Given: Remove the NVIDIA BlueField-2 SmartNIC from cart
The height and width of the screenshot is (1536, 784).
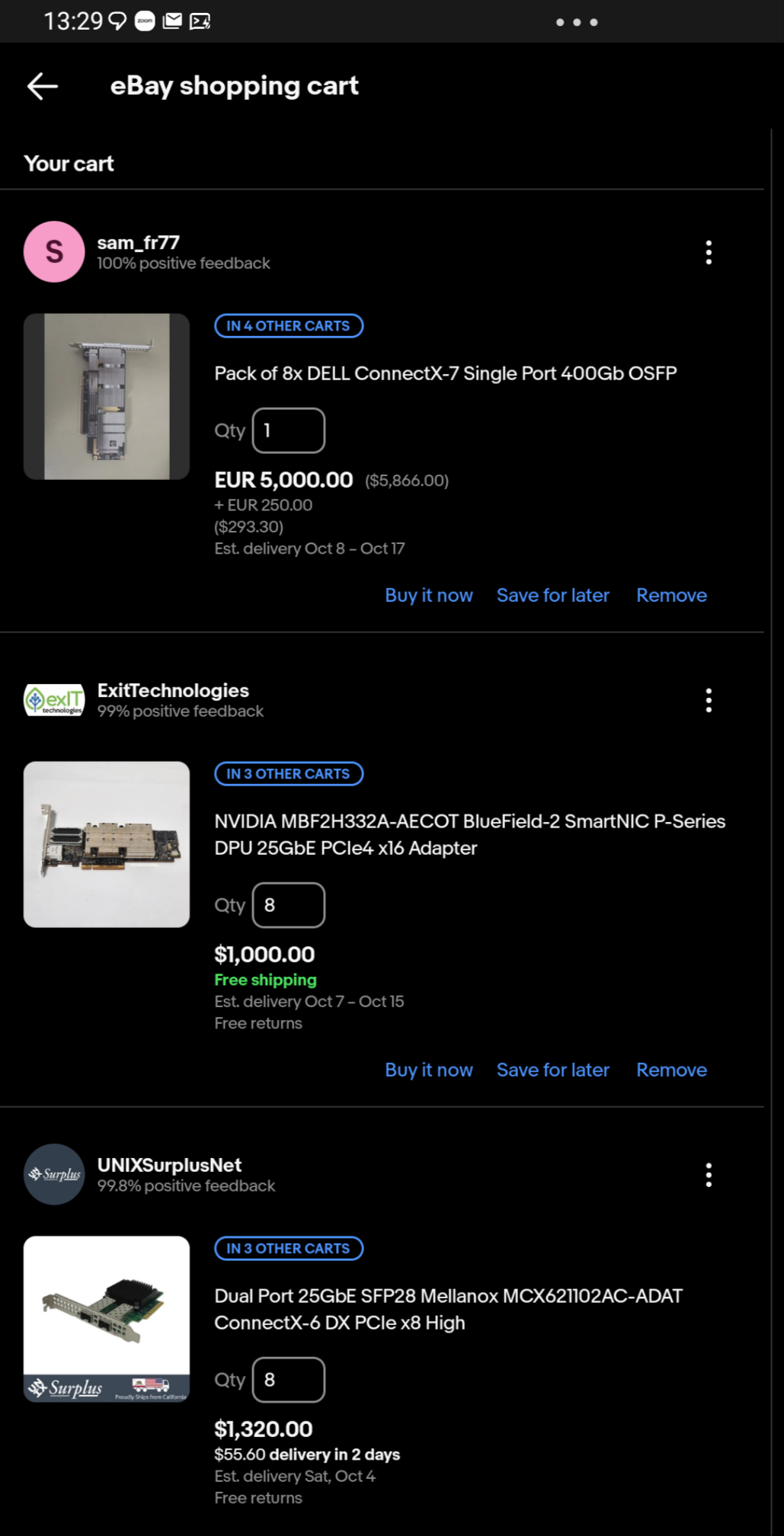Looking at the screenshot, I should (x=671, y=1070).
